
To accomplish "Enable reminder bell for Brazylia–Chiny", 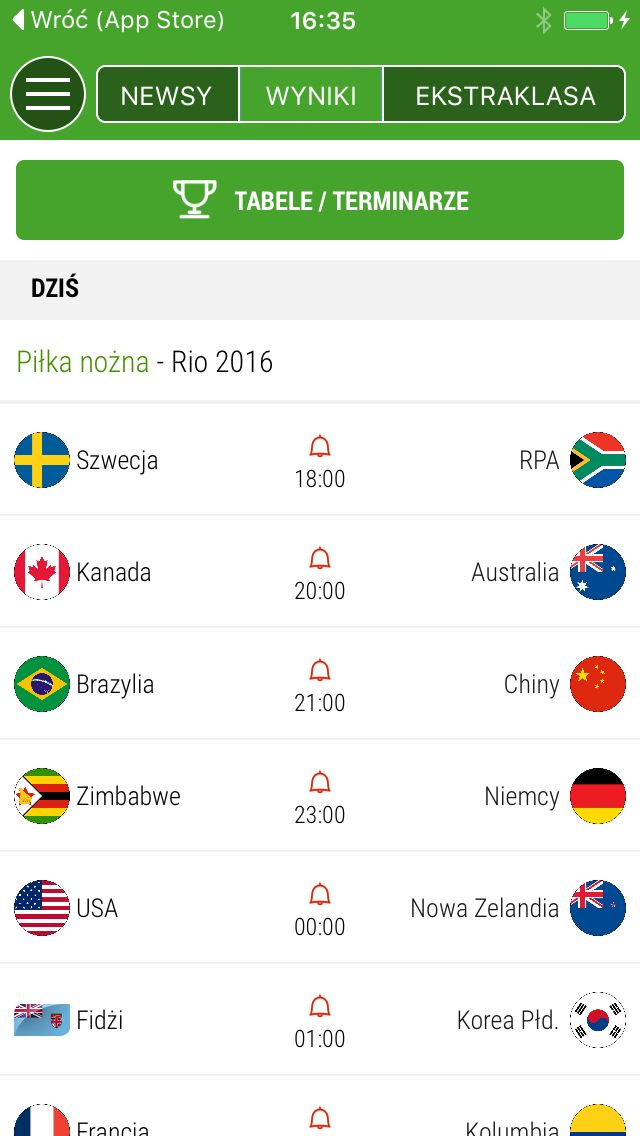I will [x=320, y=671].
